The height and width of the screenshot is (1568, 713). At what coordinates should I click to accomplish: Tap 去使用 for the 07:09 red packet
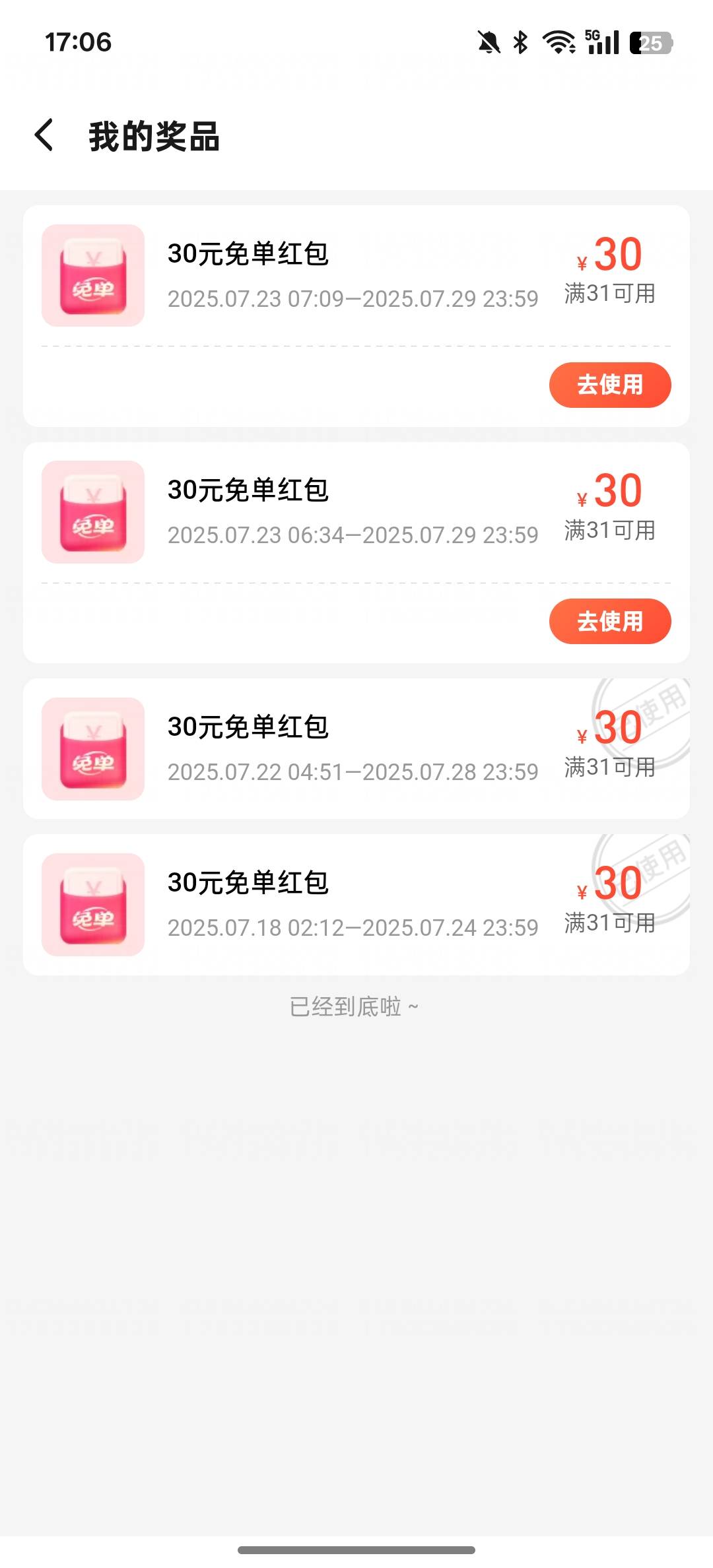point(610,385)
